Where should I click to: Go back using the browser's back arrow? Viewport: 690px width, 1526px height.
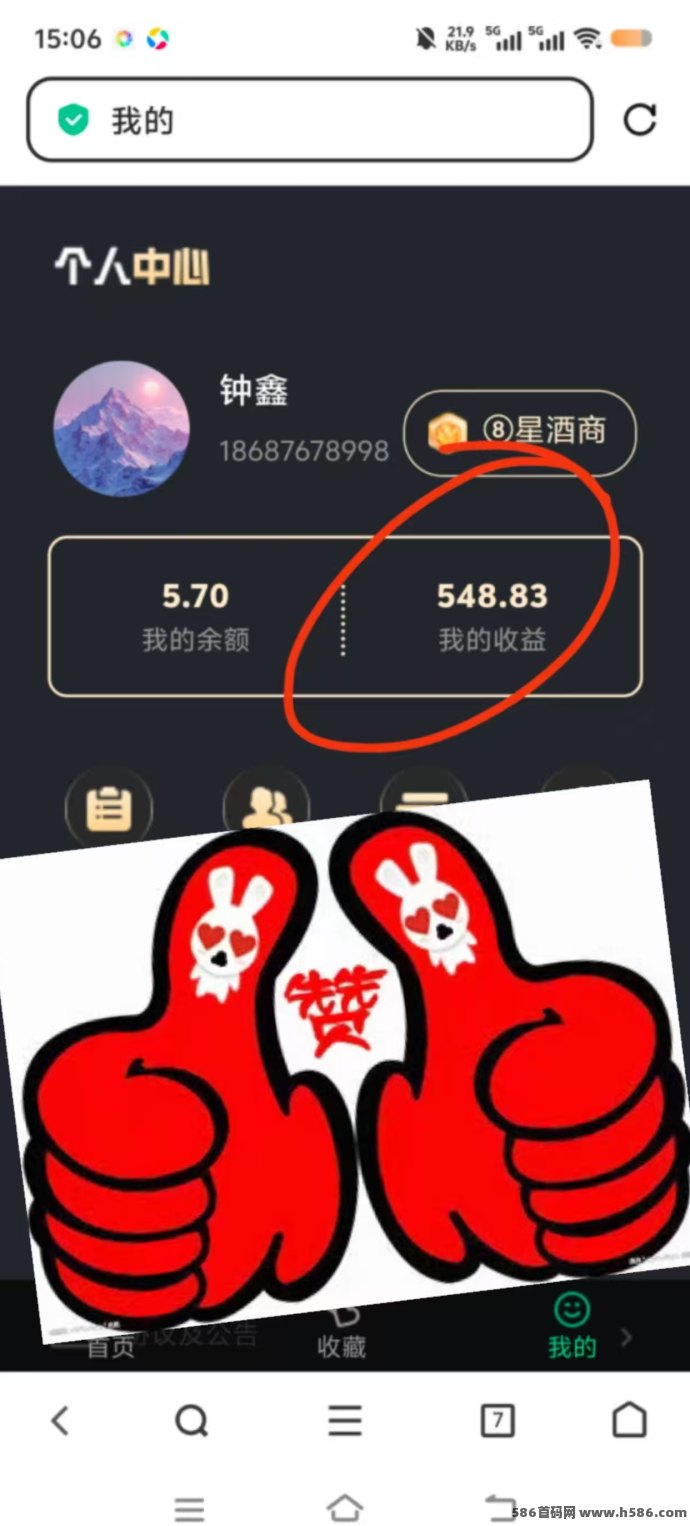[60, 1420]
